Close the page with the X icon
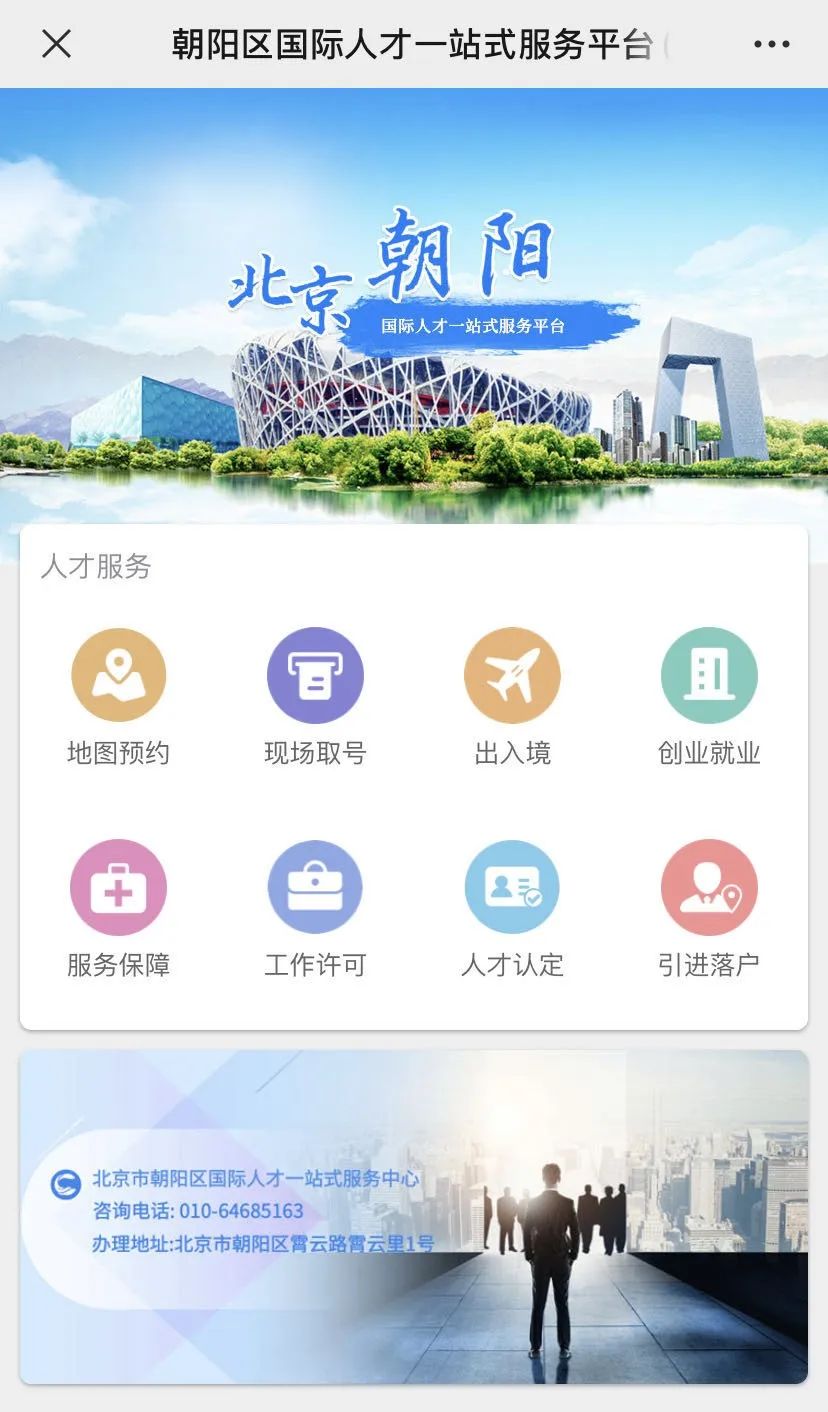Image resolution: width=828 pixels, height=1412 pixels. click(x=57, y=44)
